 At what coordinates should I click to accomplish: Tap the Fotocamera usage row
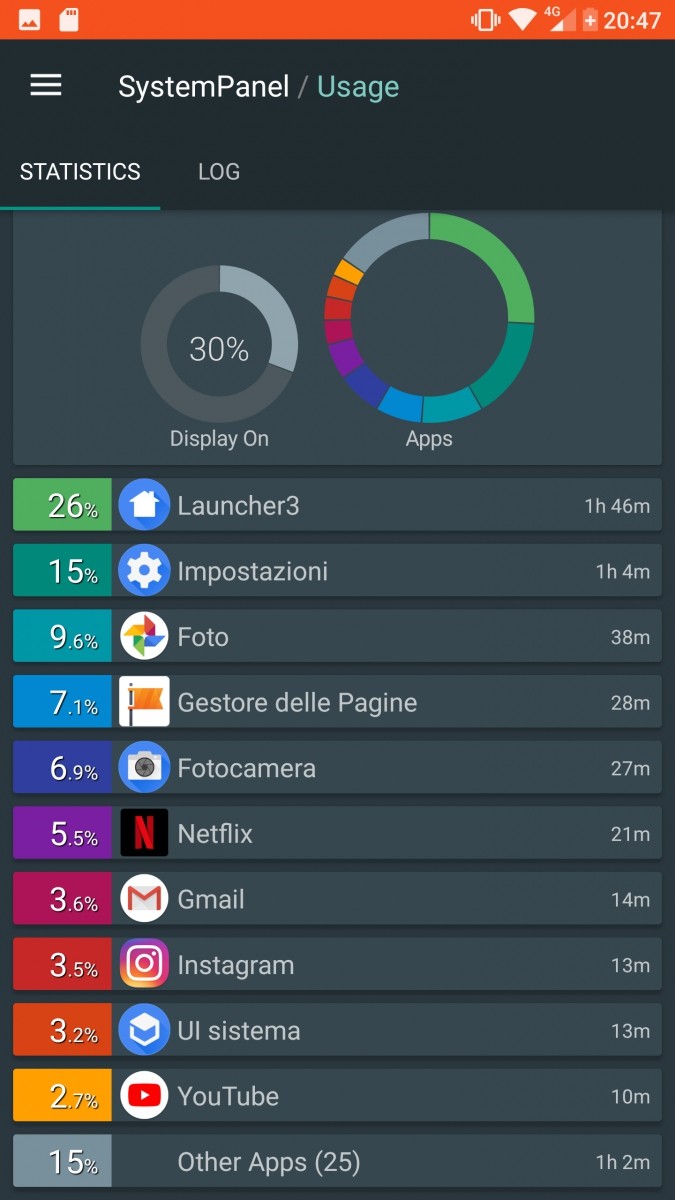coord(337,768)
